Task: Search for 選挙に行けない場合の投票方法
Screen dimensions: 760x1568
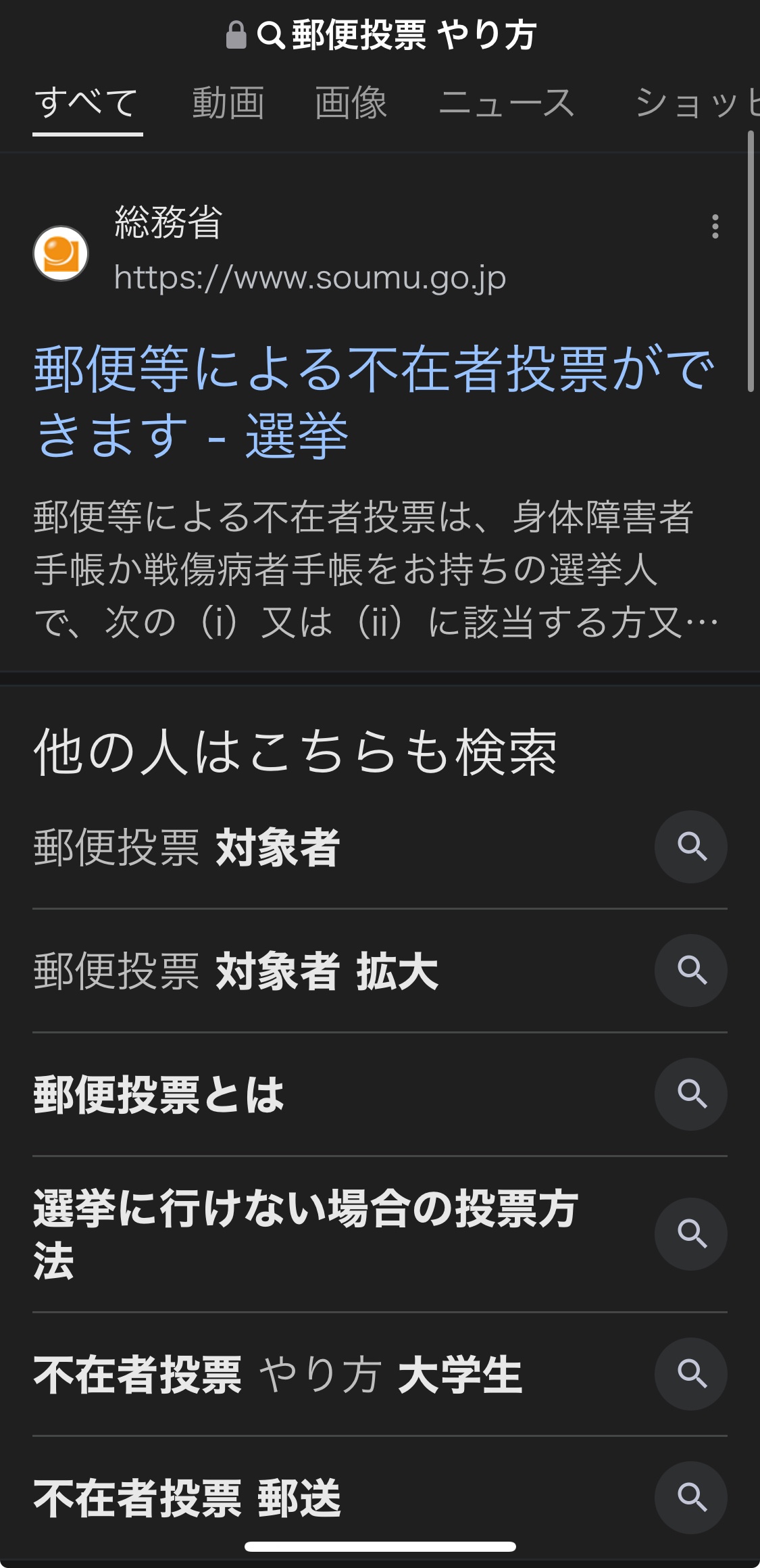Action: pyautogui.click(x=380, y=1234)
